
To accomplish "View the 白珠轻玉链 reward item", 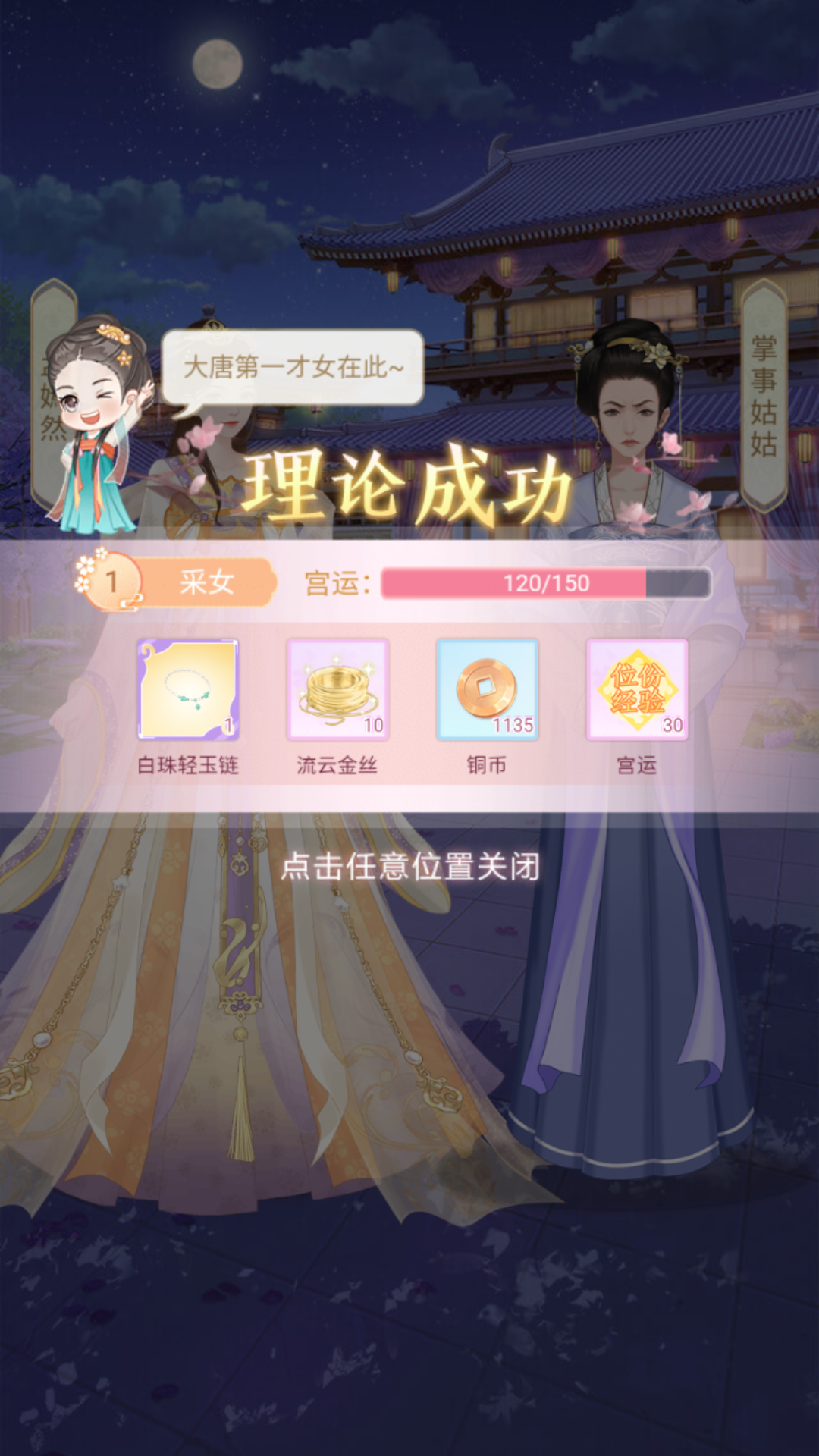I will tap(188, 689).
